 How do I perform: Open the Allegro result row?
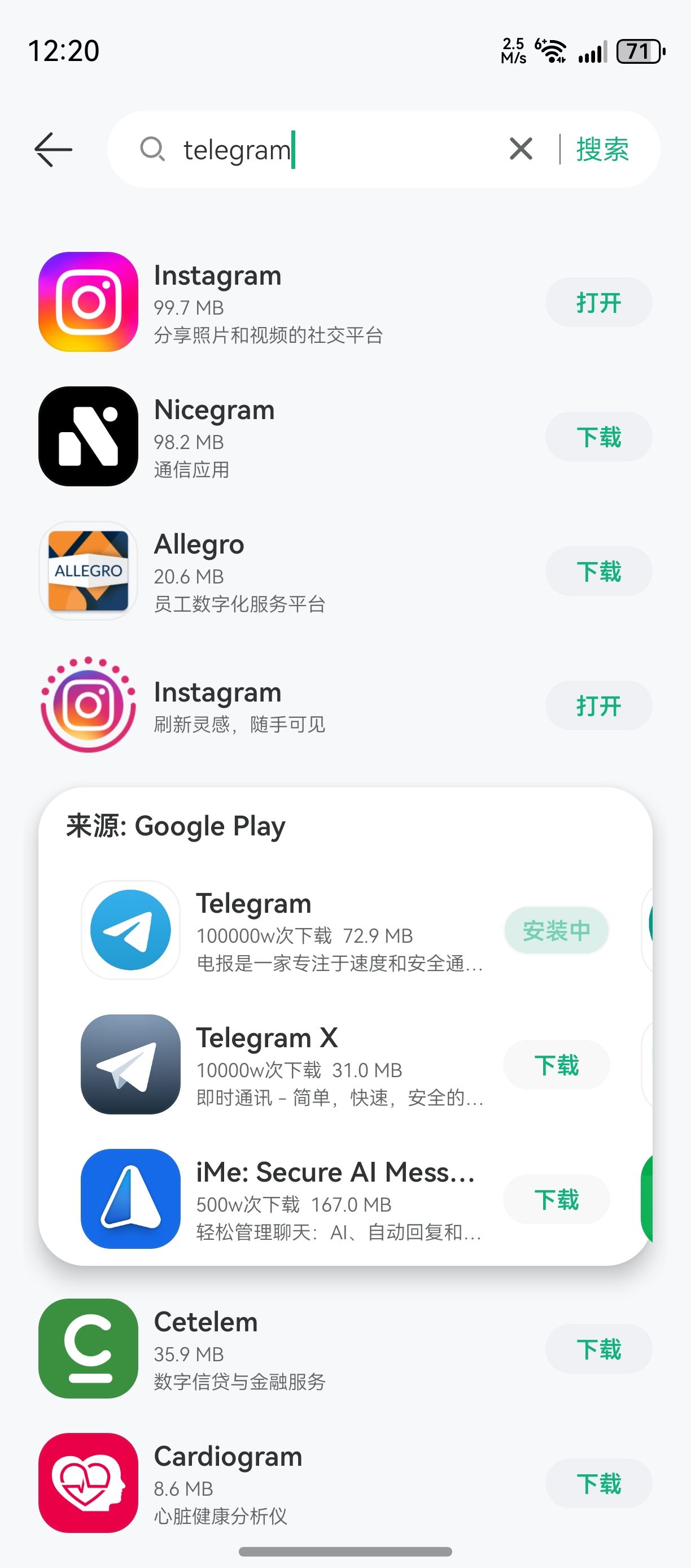pyautogui.click(x=345, y=572)
